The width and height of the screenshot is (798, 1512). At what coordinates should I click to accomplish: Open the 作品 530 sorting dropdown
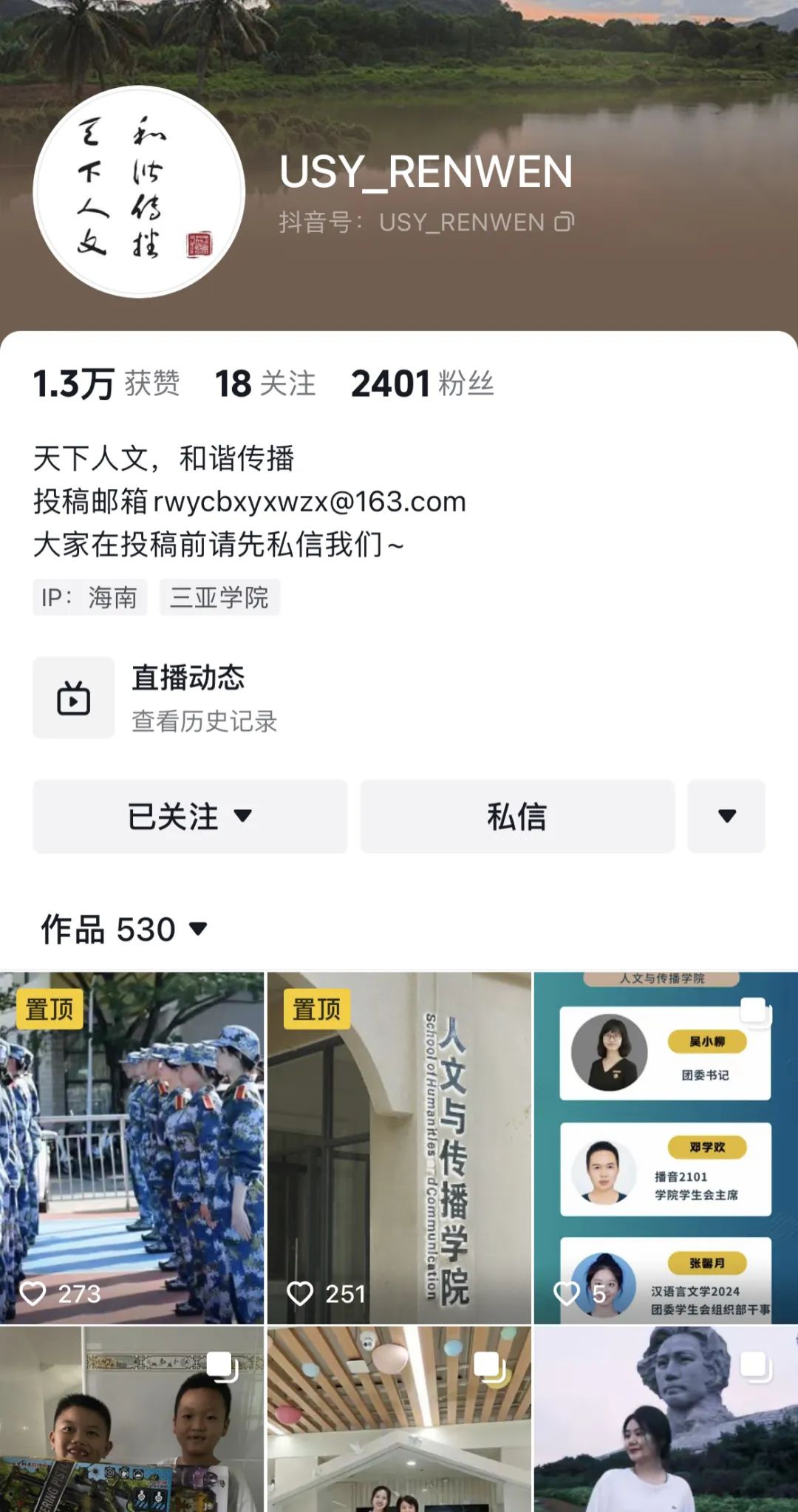coord(124,929)
